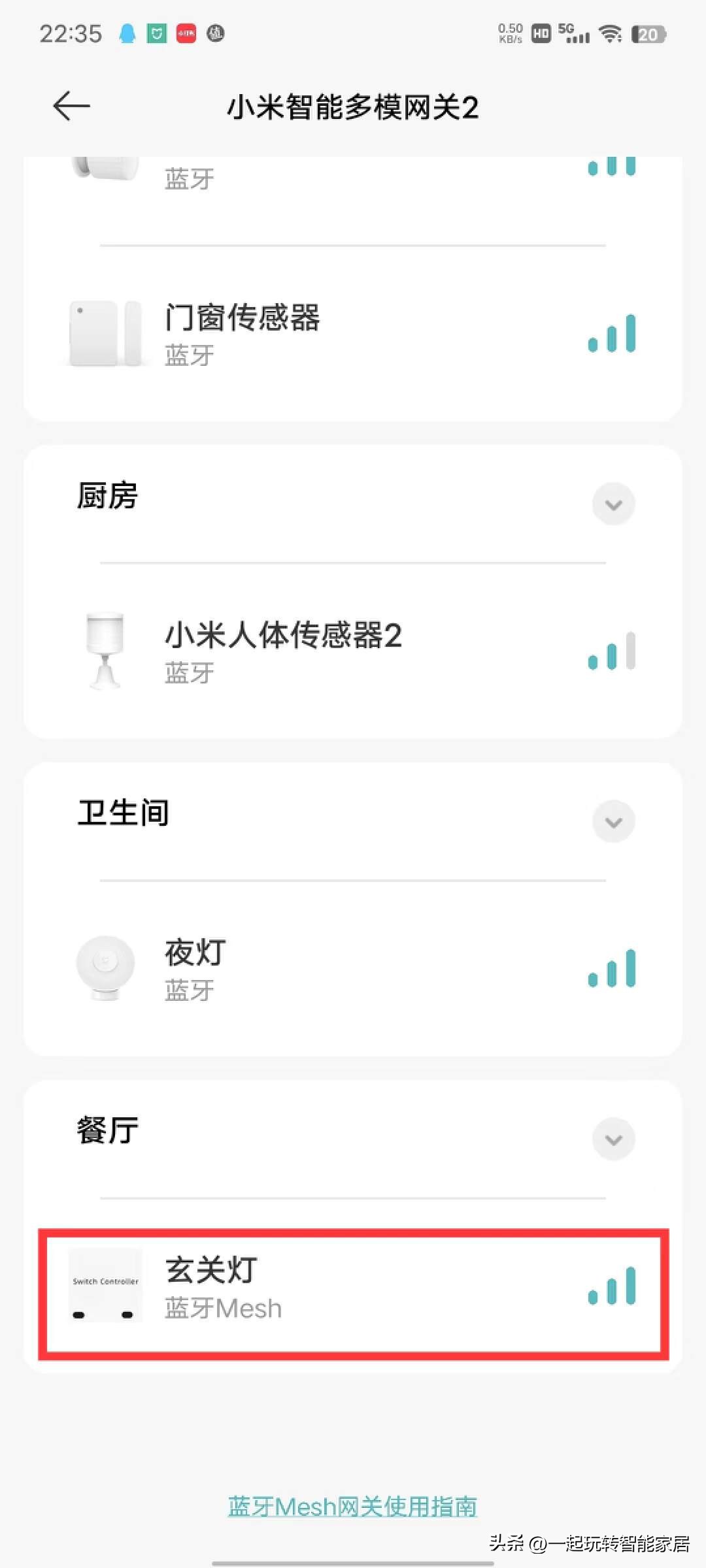The image size is (706, 1568).
Task: Open the 夜灯 device details
Action: pos(353,968)
